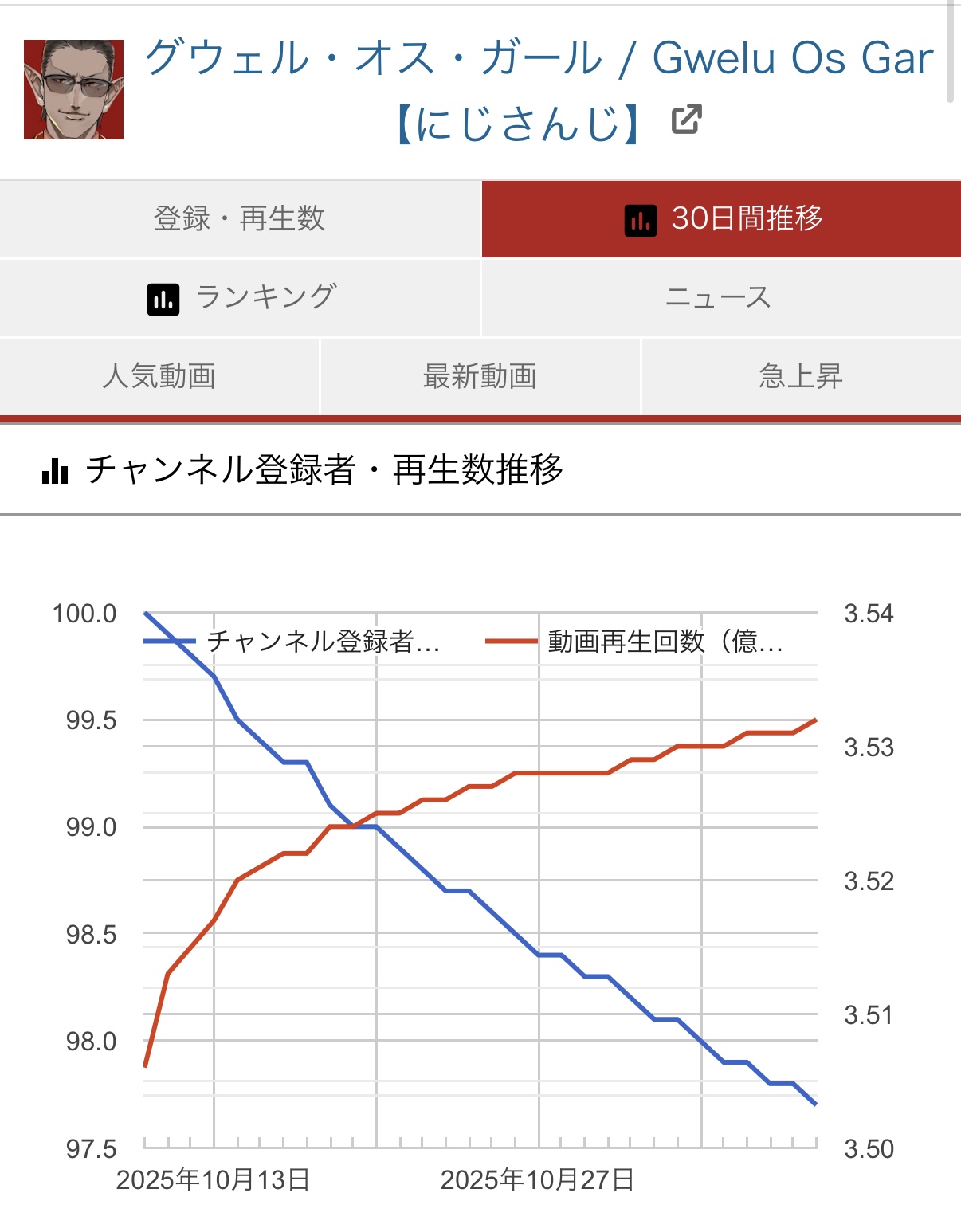The height and width of the screenshot is (1232, 961).
Task: Open the ランキング tab
Action: [x=240, y=297]
